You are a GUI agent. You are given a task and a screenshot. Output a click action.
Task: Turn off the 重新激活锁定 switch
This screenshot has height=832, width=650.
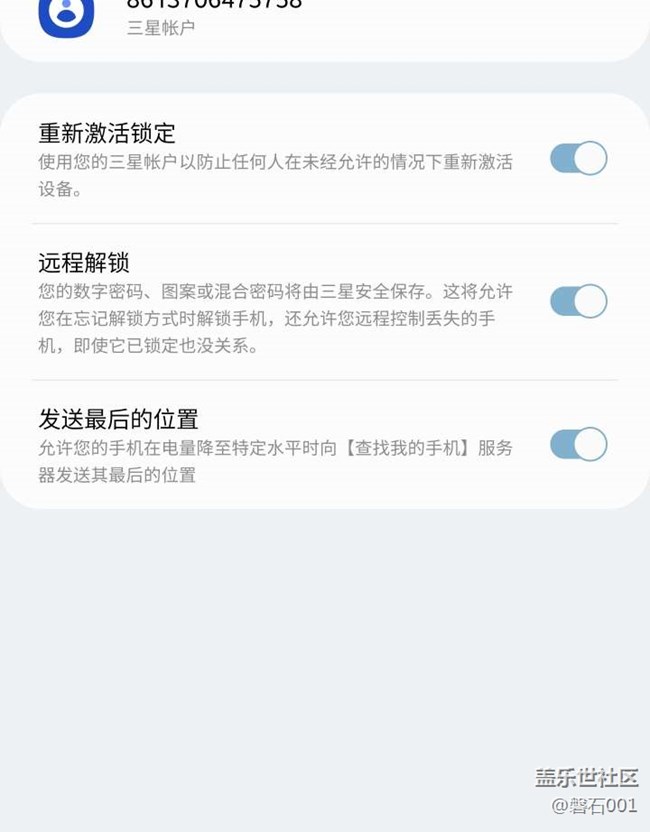click(x=578, y=159)
